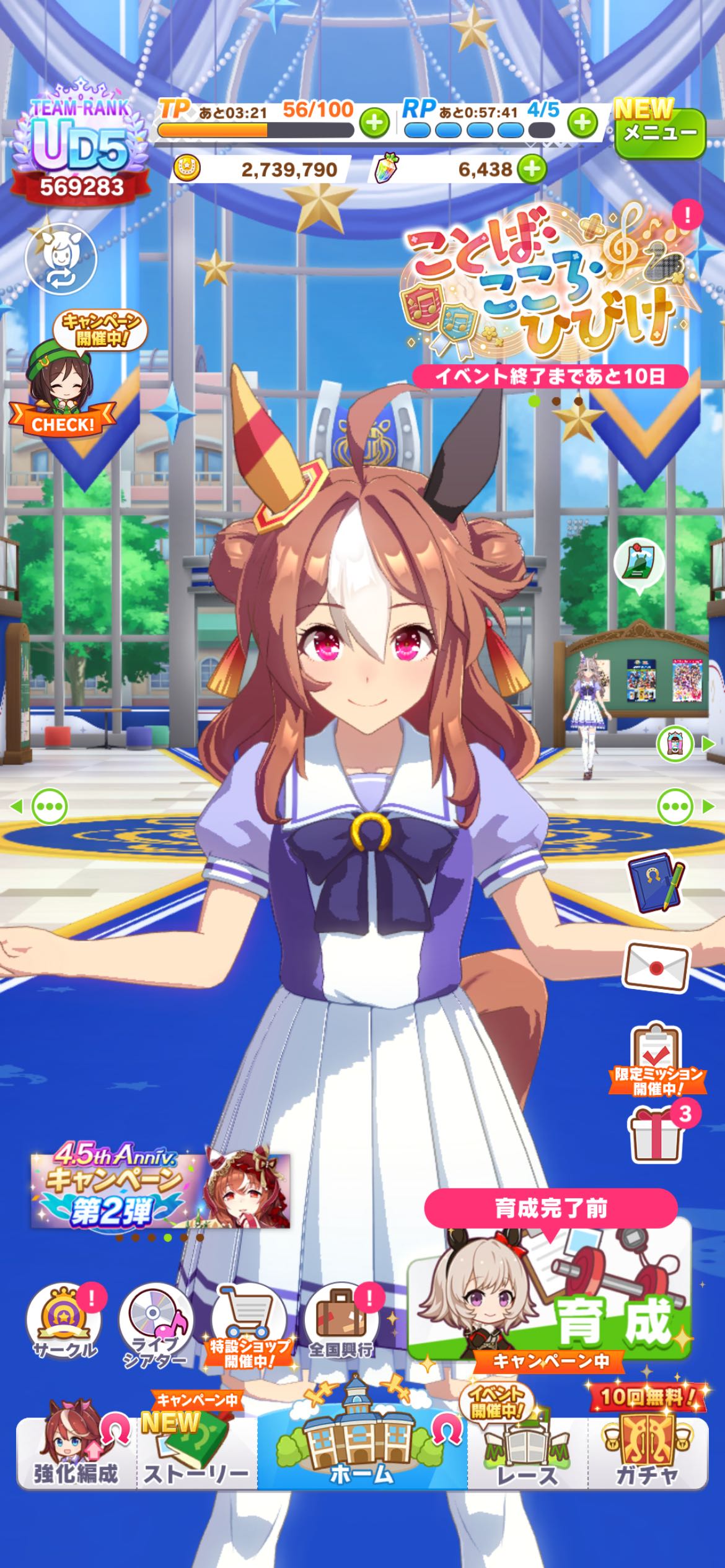The image size is (725, 1568).
Task: Tap the plus button to recover TP
Action: (x=374, y=123)
